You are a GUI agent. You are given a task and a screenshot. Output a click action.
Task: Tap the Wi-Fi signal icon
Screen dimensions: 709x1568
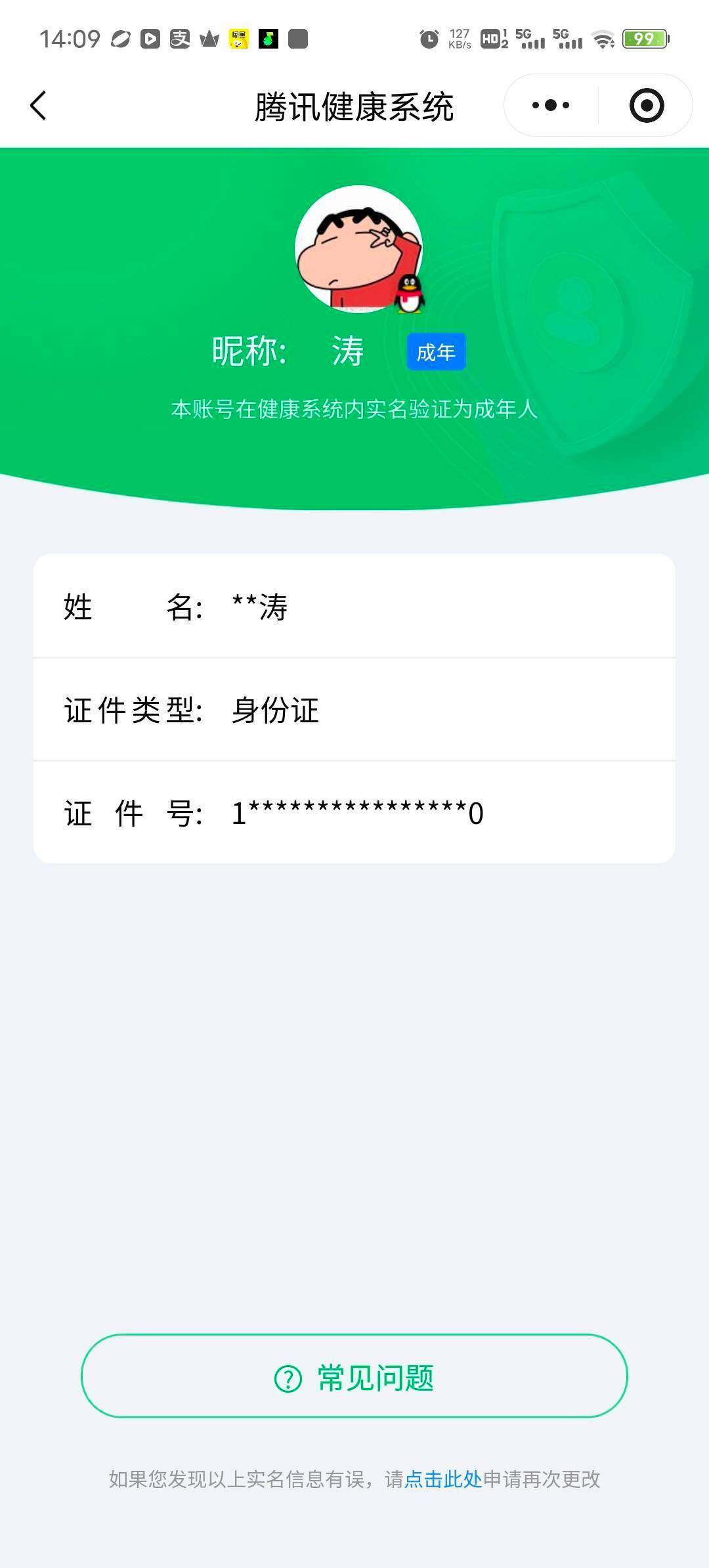click(603, 39)
